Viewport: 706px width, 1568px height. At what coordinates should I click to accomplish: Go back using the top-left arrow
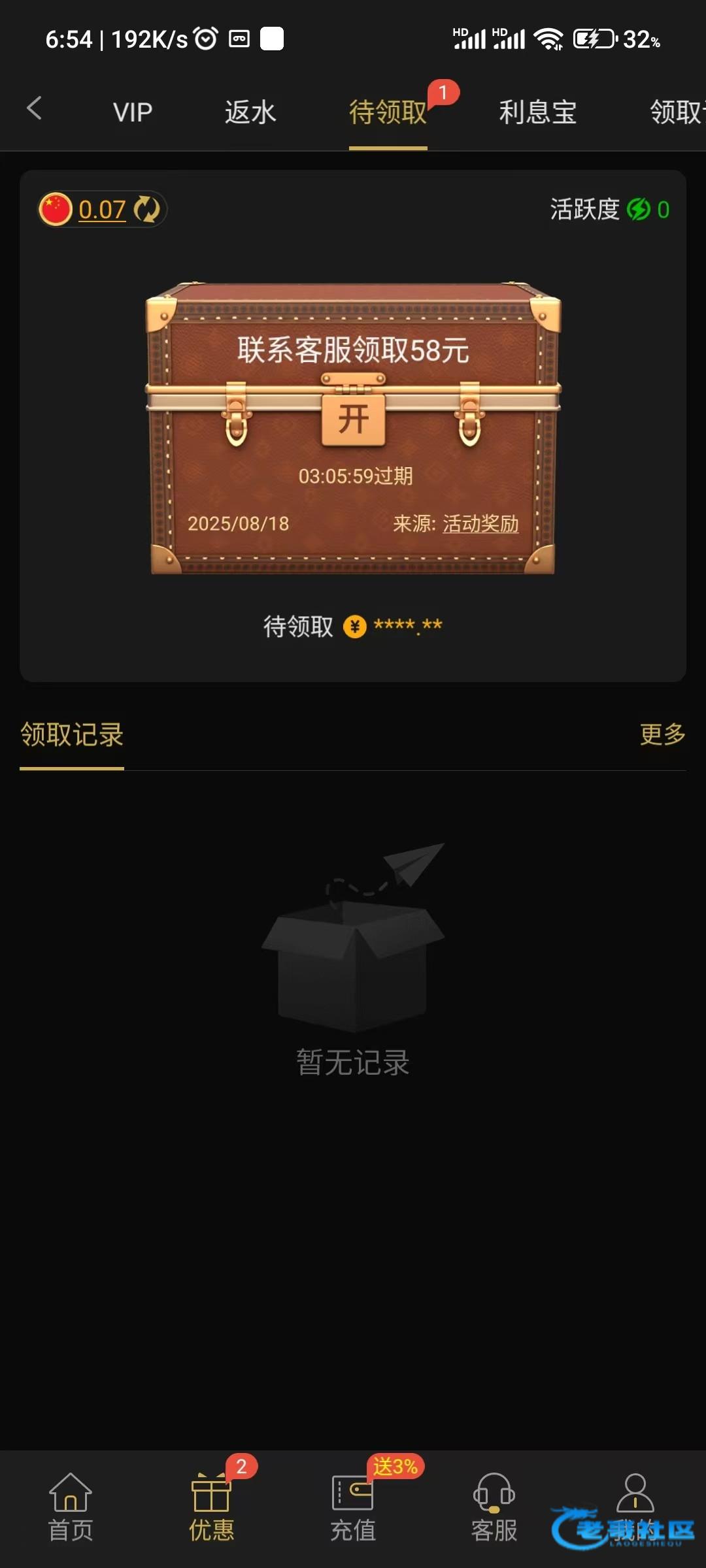[34, 108]
